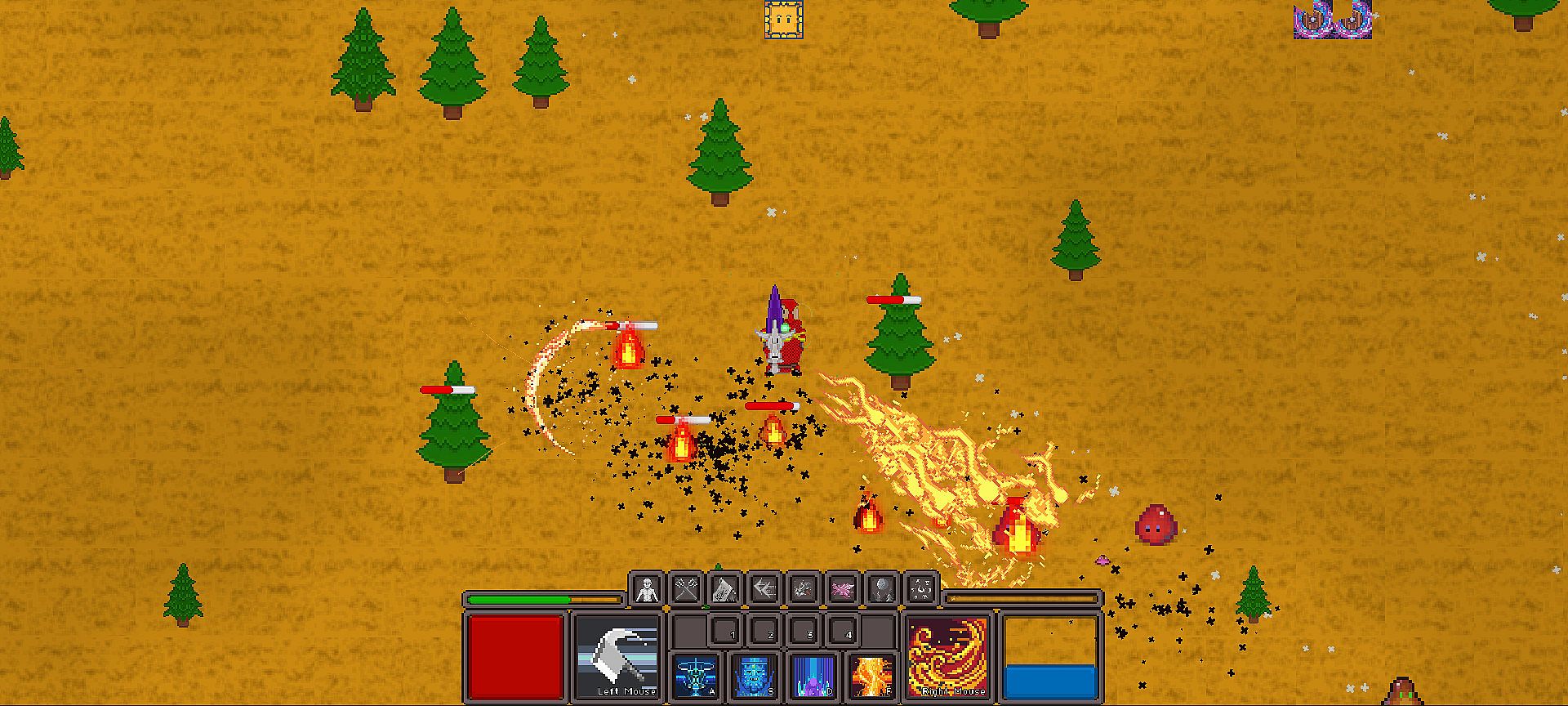Select quick item slot 4
Image resolution: width=1568 pixels, height=706 pixels.
tap(844, 630)
